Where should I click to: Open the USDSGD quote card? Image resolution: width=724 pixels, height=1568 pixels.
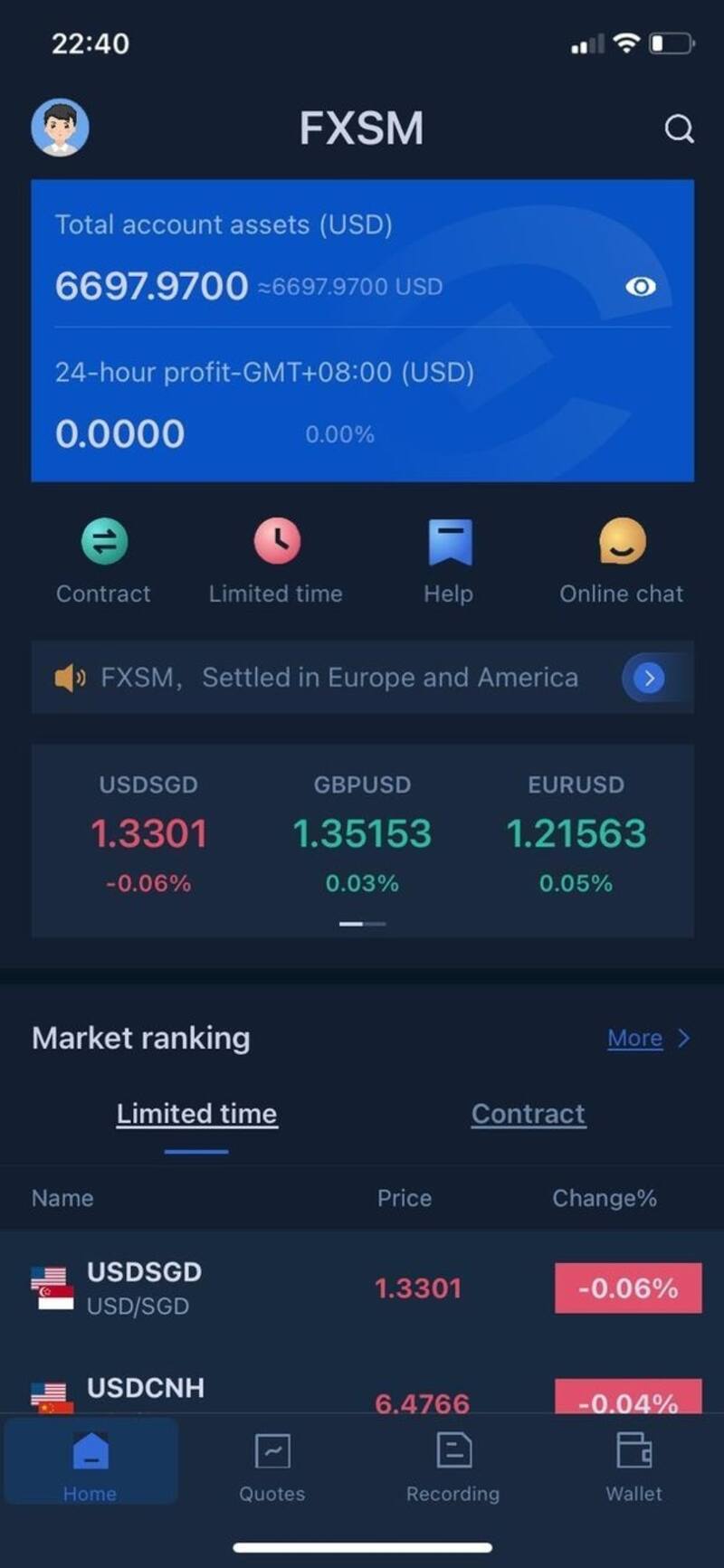click(148, 833)
